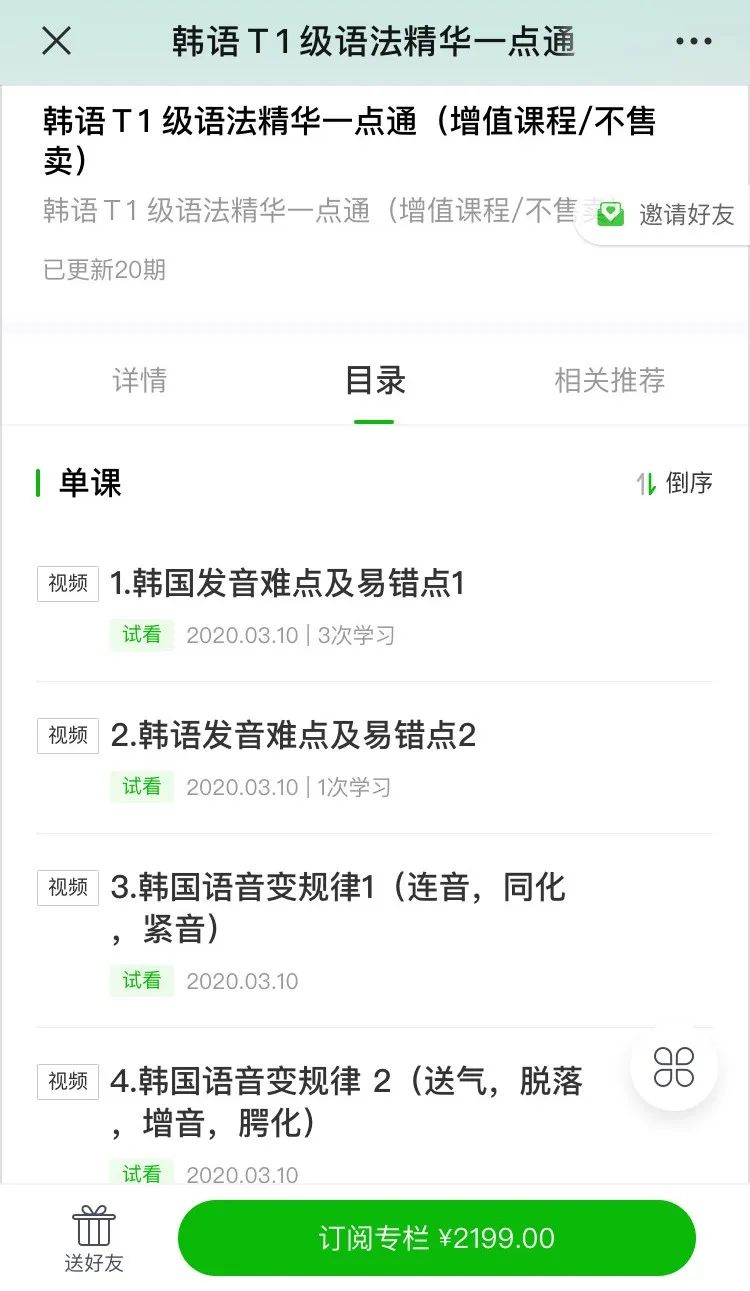The image size is (750, 1291).
Task: Click the green underline indicator under 目录
Action: 373,424
